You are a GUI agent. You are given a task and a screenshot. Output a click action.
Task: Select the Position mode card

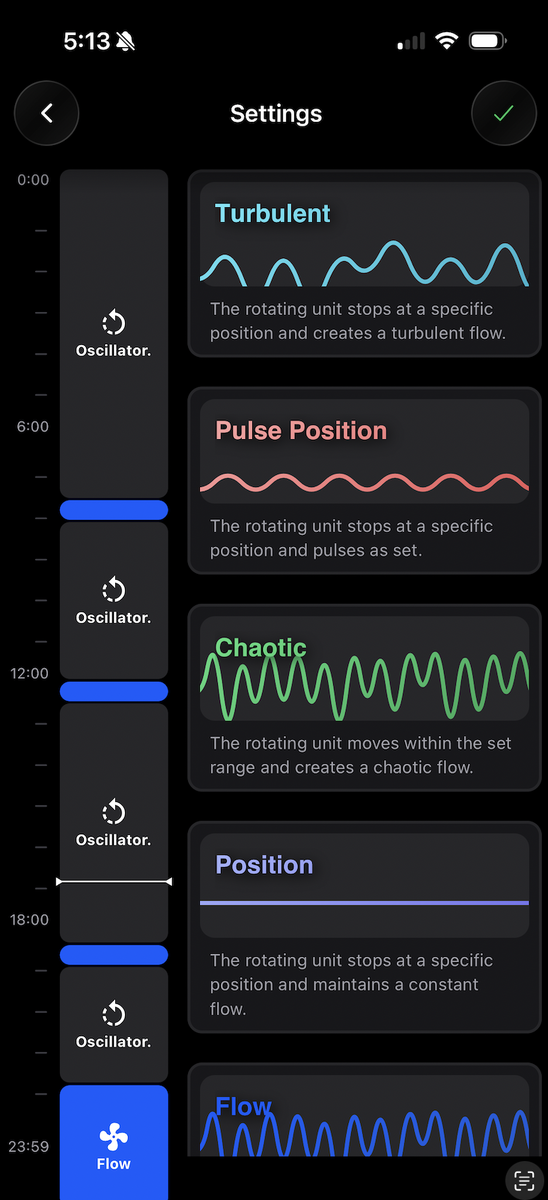365,927
